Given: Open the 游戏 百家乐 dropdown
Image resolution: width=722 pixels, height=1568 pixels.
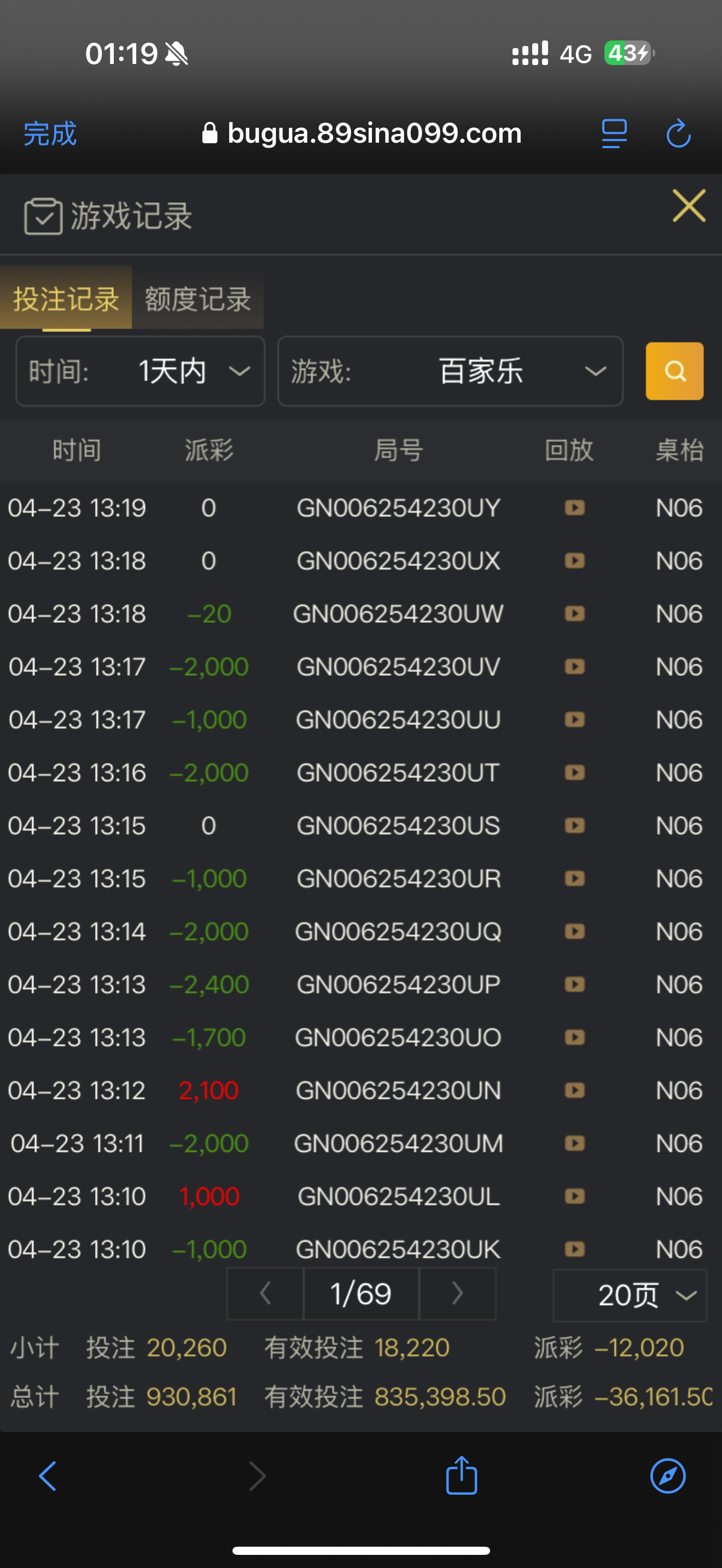Looking at the screenshot, I should point(450,371).
